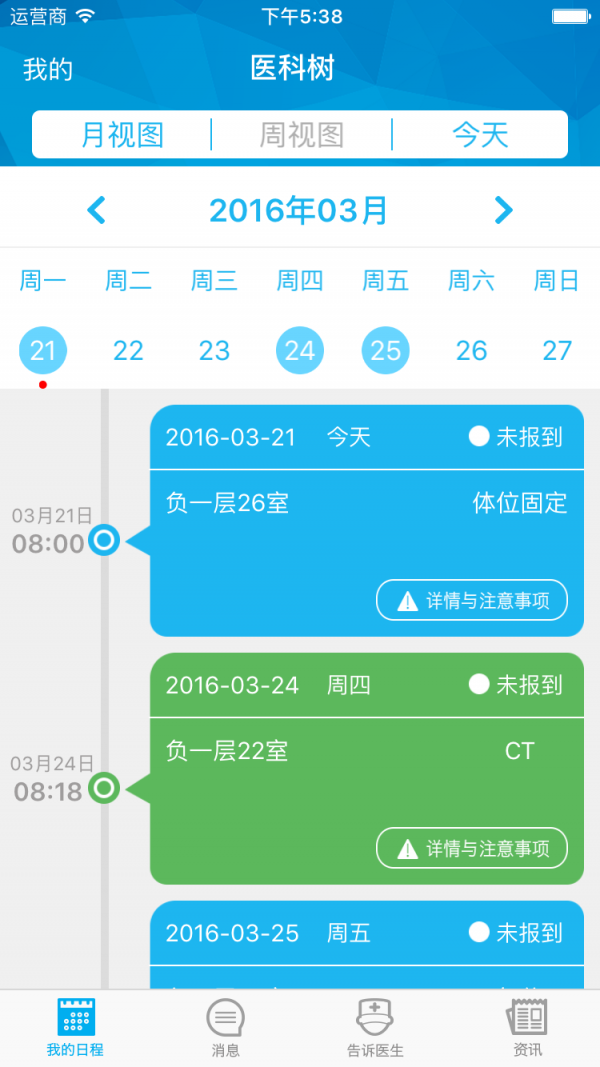Select date 23 in the week row
The height and width of the screenshot is (1067, 600).
[x=214, y=351]
